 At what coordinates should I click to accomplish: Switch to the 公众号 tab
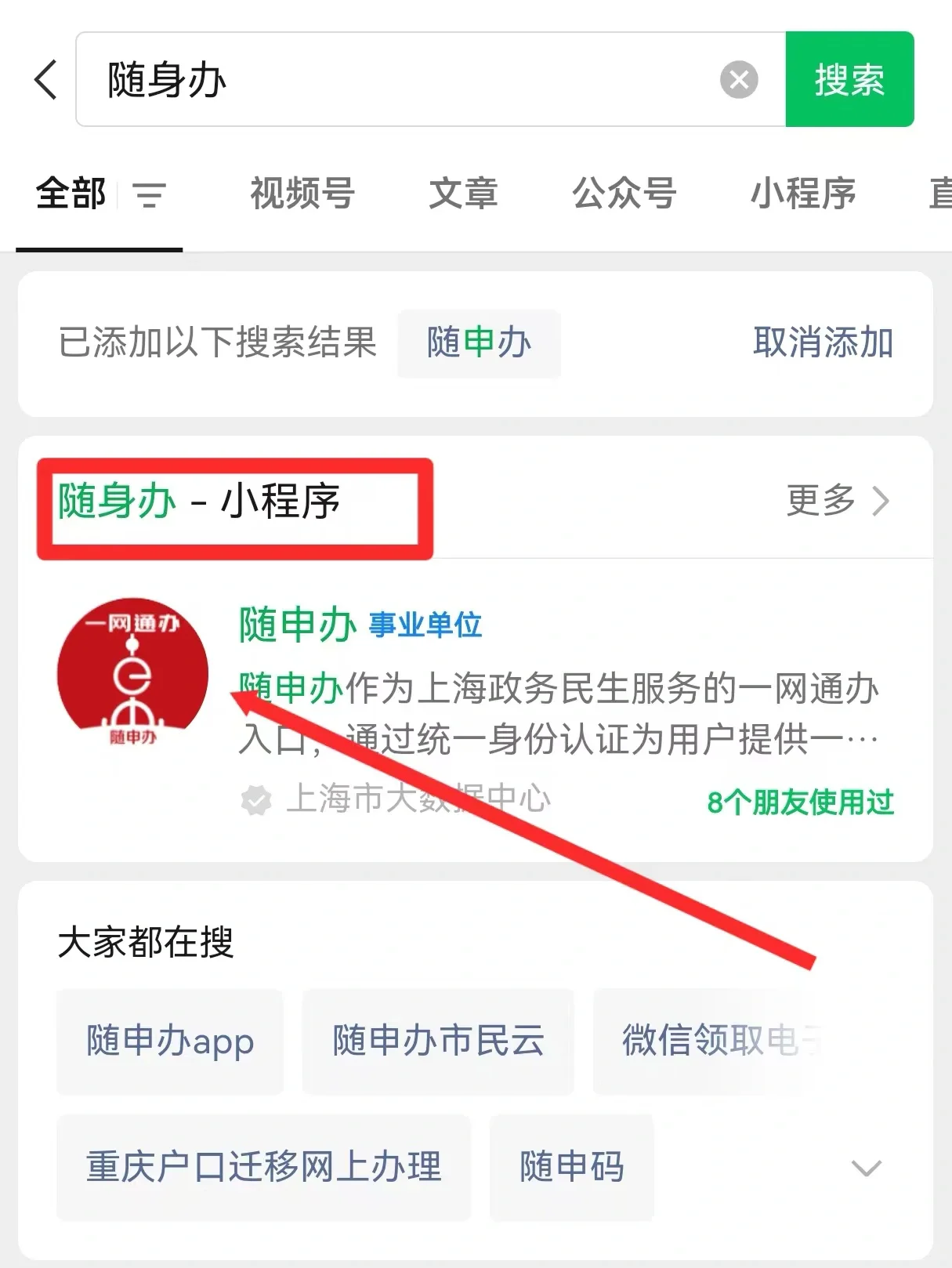(624, 194)
